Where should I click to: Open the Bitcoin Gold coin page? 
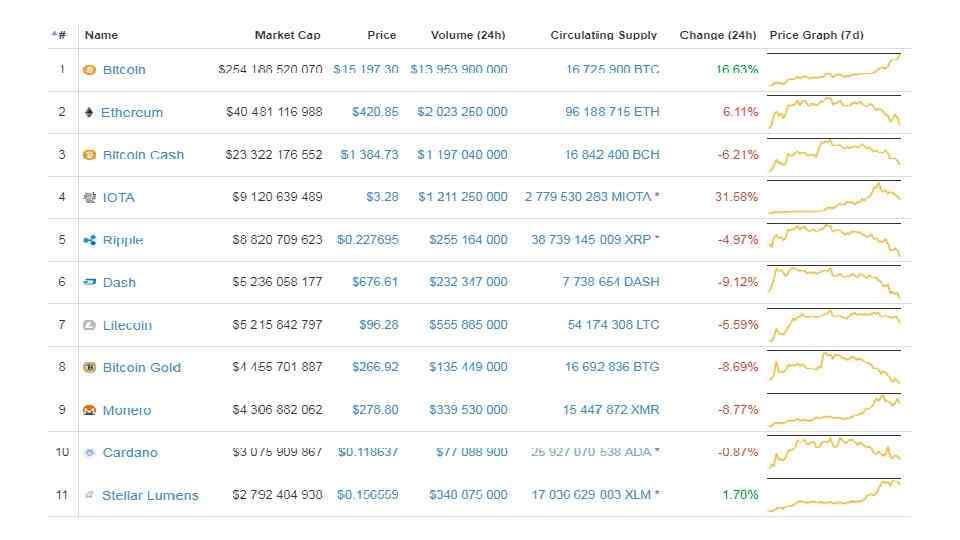tap(142, 368)
